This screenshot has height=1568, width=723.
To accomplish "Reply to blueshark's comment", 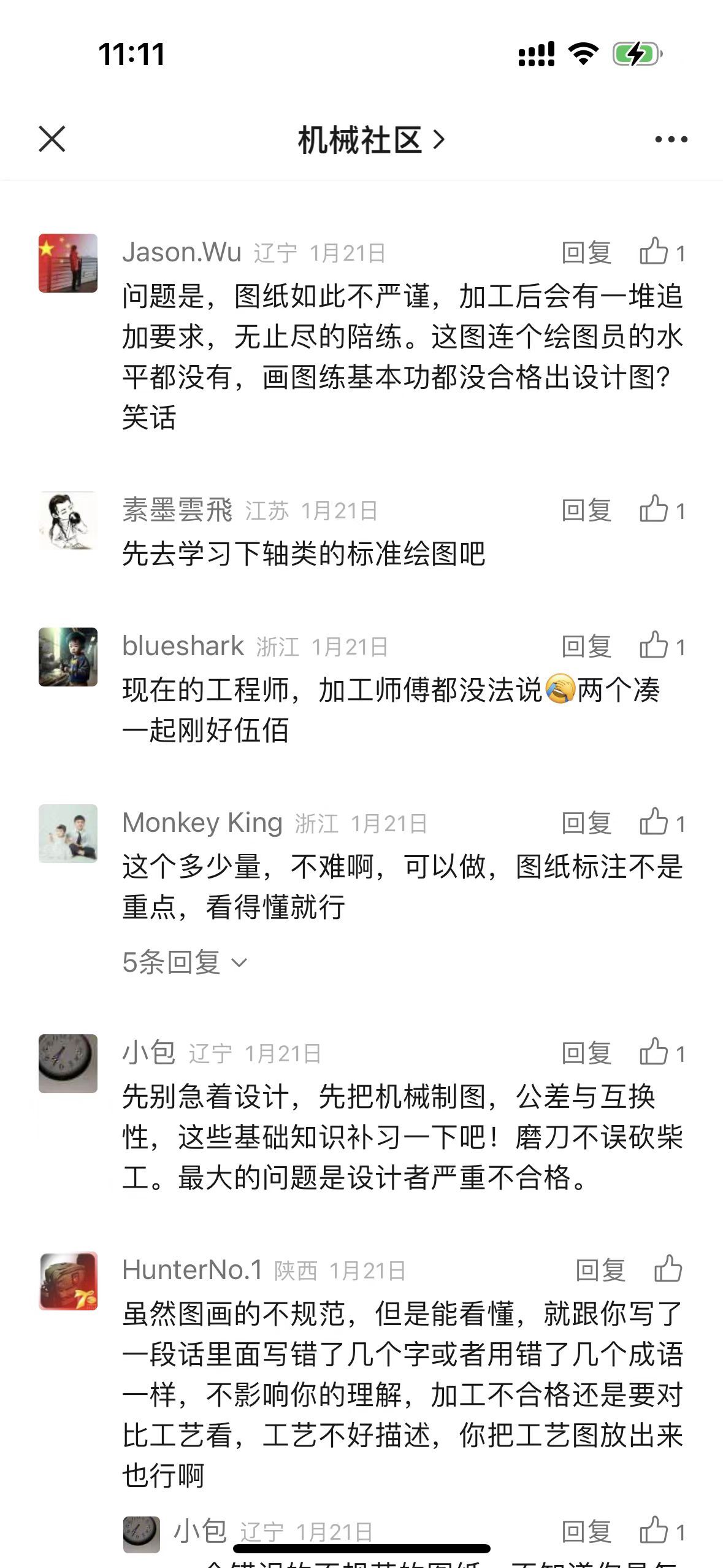I will pyautogui.click(x=586, y=647).
